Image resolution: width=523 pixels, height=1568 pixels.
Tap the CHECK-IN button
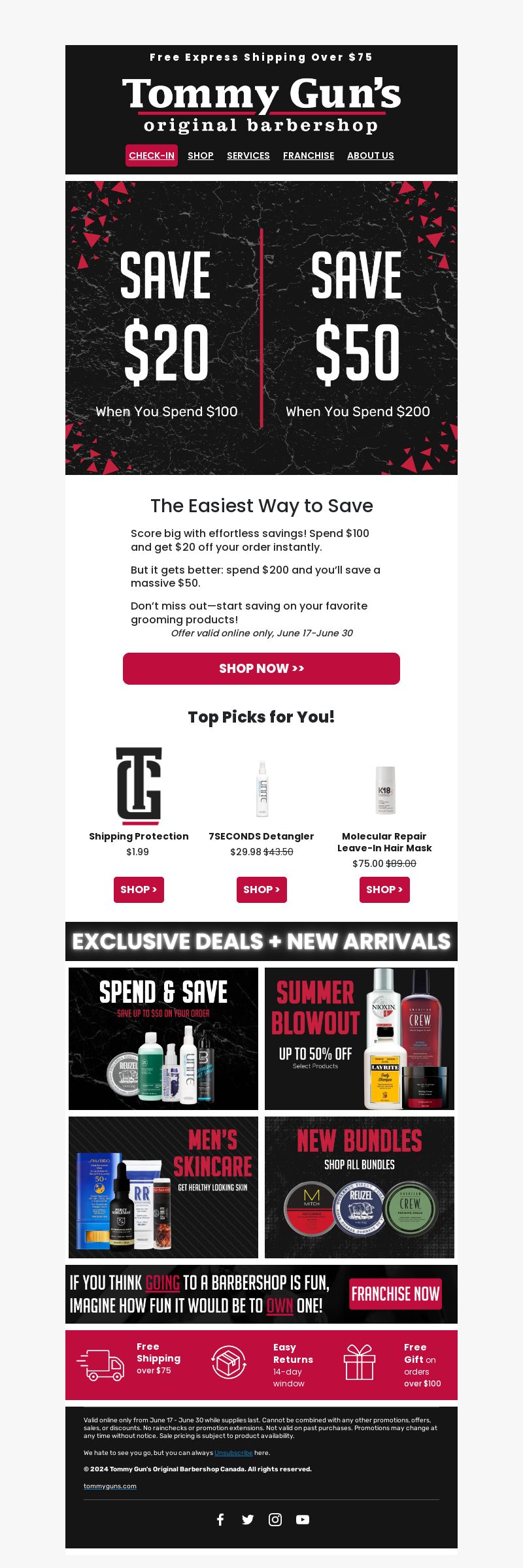152,155
